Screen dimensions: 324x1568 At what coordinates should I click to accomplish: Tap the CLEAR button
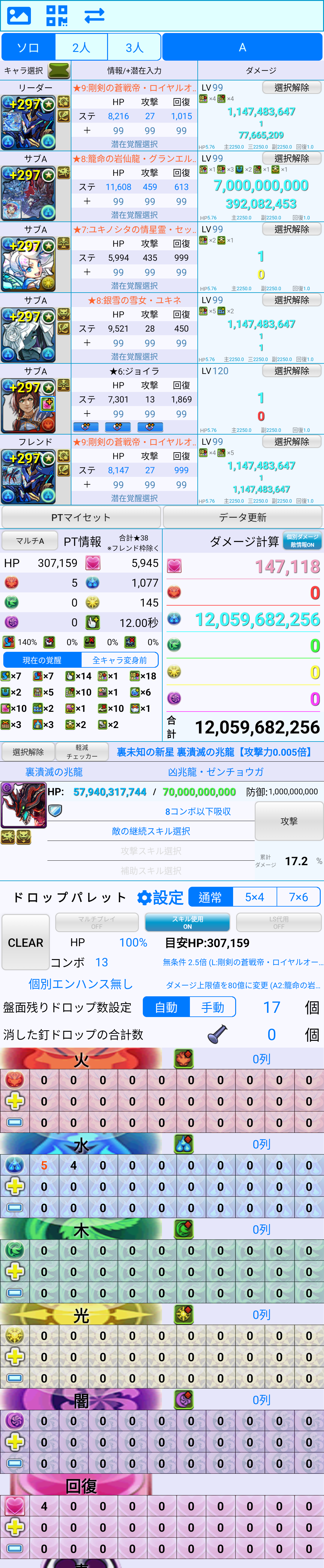(25, 942)
